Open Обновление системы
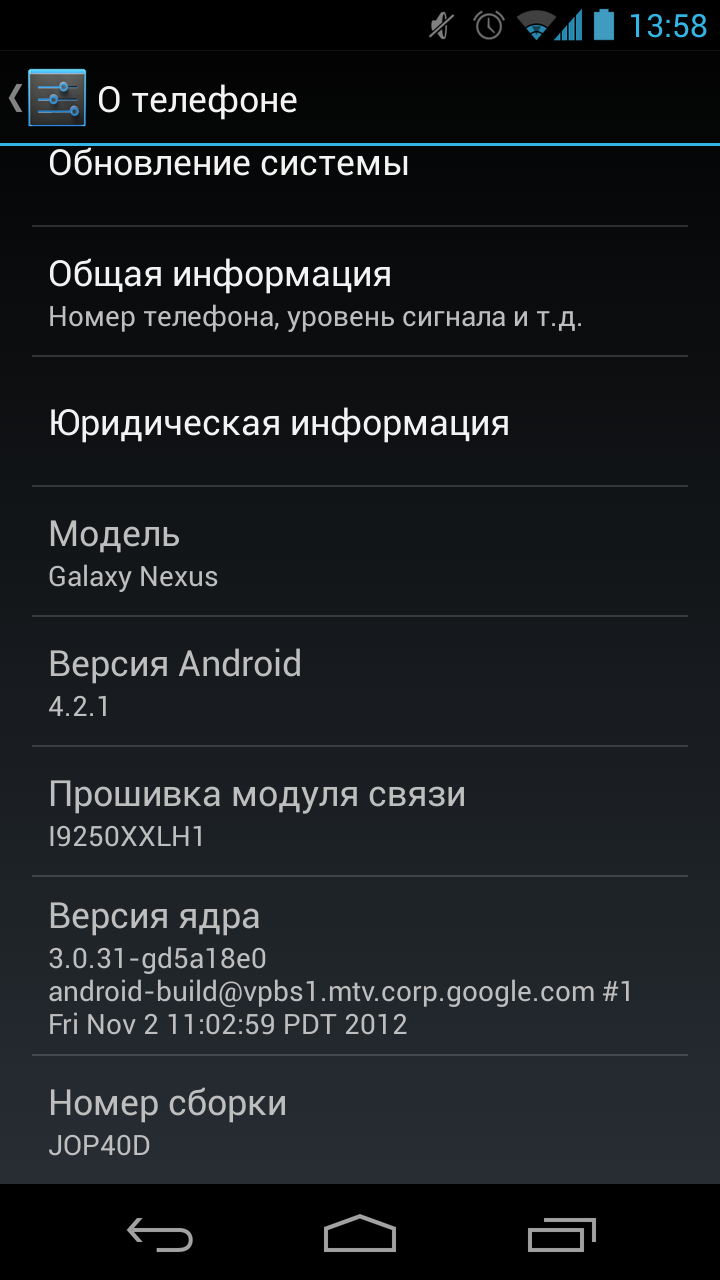Image resolution: width=720 pixels, height=1280 pixels. coord(360,185)
